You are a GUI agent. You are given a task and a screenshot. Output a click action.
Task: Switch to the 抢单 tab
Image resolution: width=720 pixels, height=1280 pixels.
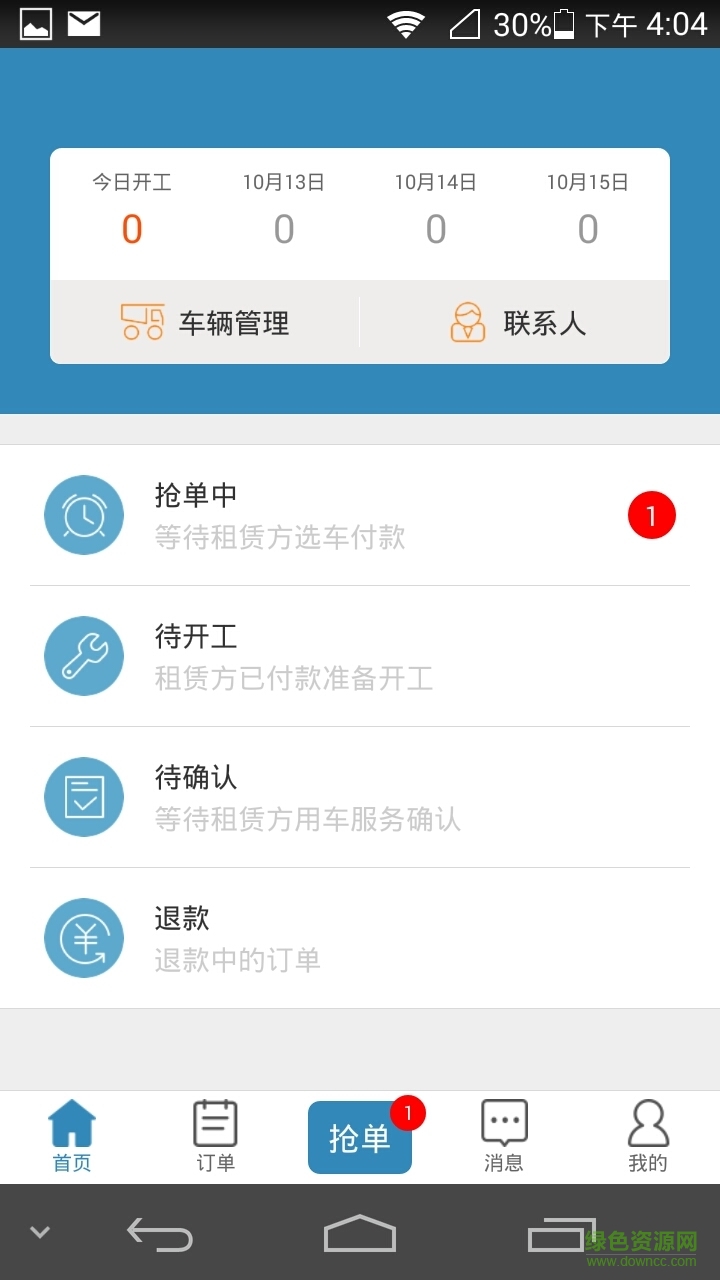pyautogui.click(x=359, y=1137)
